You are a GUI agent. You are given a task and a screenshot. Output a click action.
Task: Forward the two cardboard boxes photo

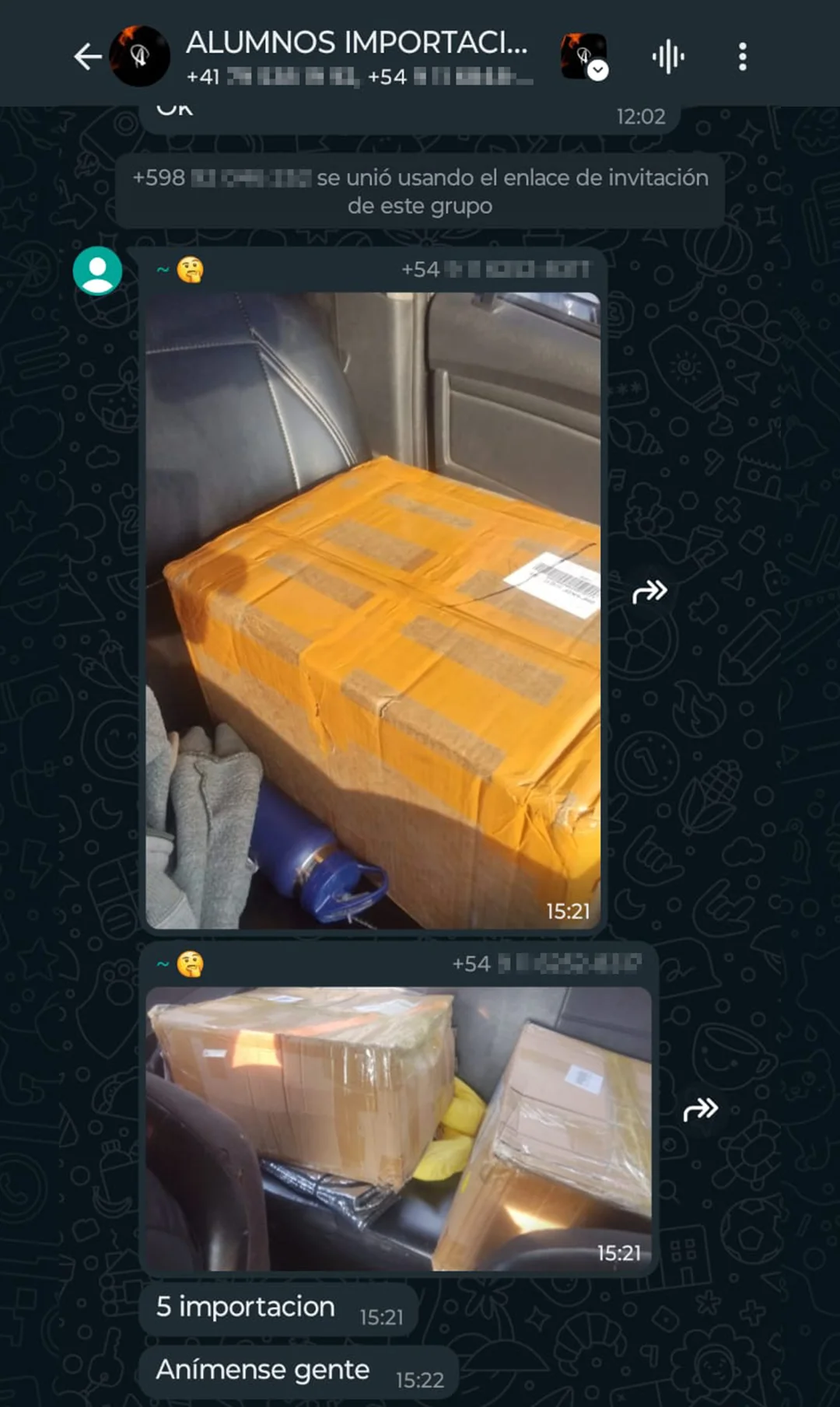700,1109
